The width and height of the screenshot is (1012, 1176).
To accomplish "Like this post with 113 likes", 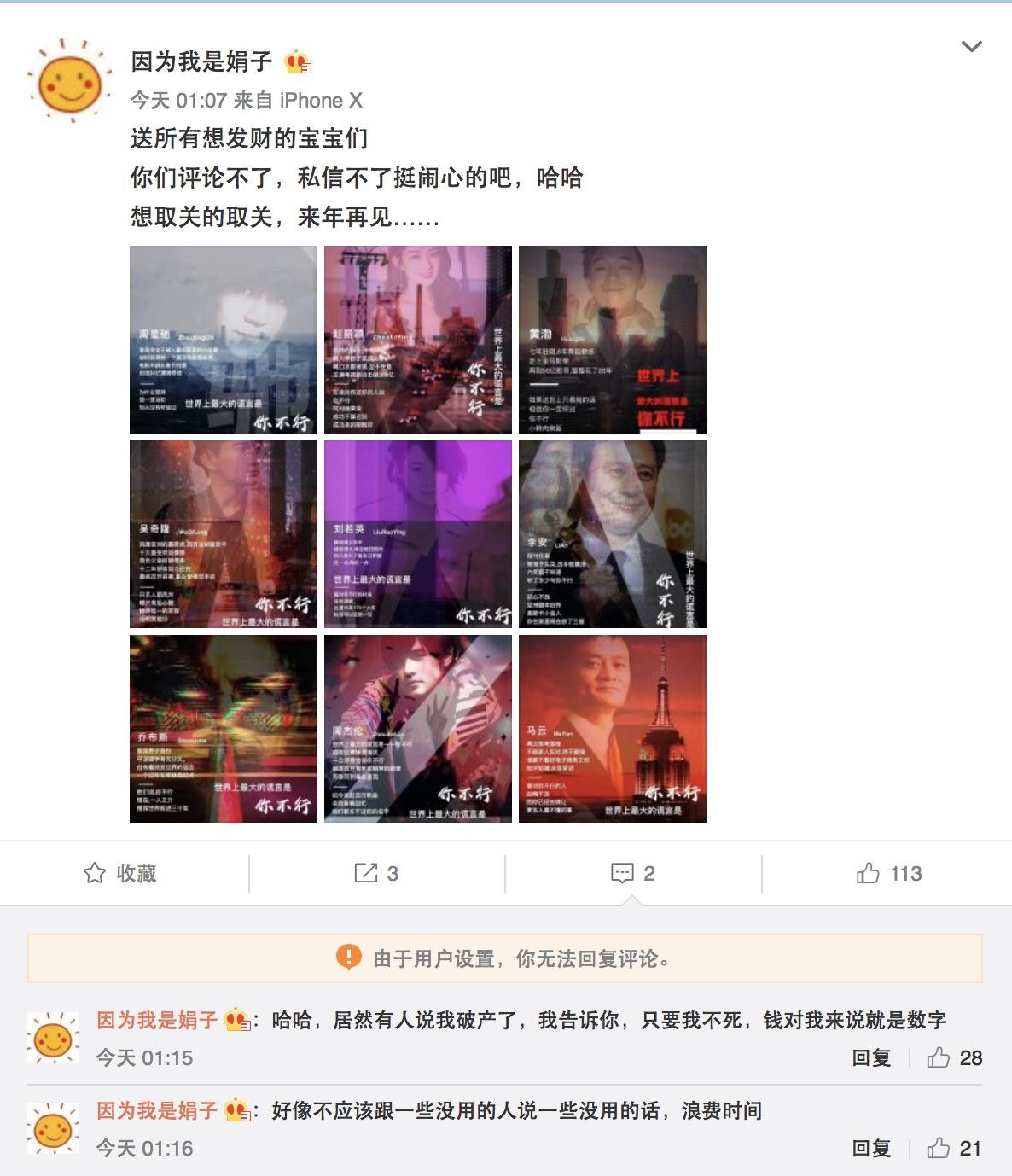I will coord(889,873).
